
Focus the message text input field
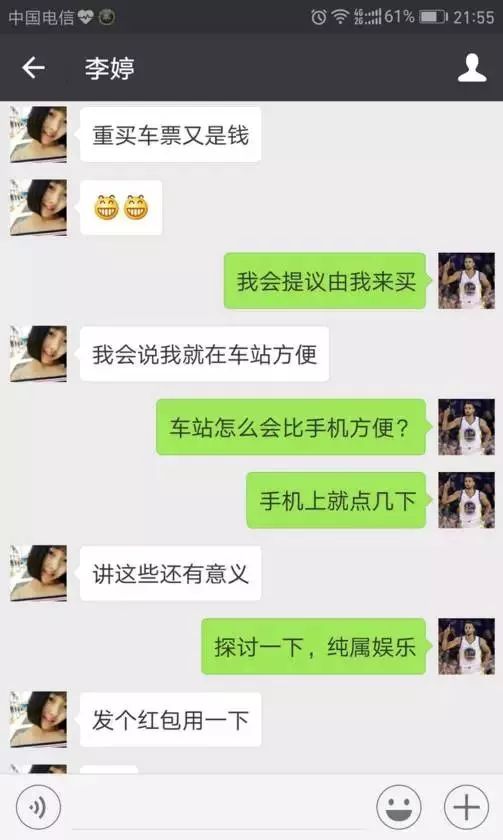click(219, 808)
